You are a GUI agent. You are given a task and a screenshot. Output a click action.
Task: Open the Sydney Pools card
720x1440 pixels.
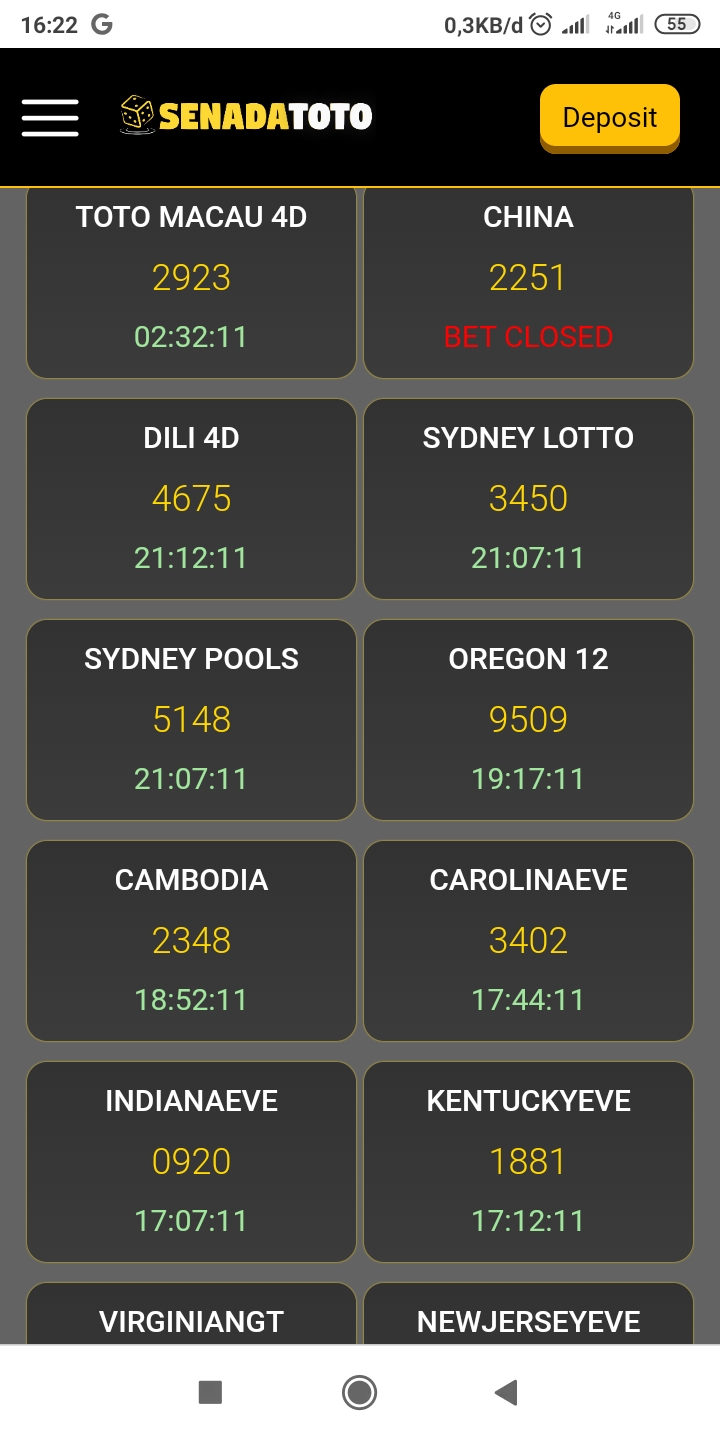click(191, 719)
